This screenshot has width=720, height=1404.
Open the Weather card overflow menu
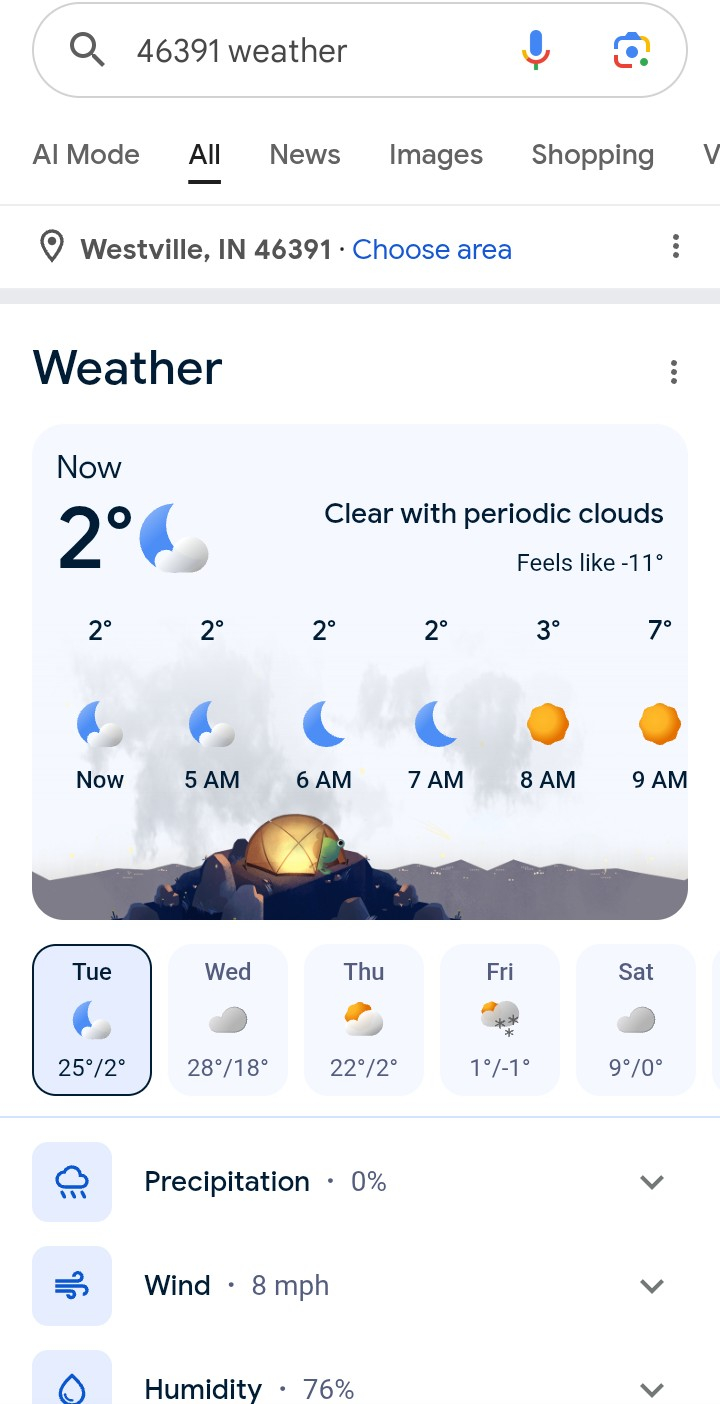point(674,373)
